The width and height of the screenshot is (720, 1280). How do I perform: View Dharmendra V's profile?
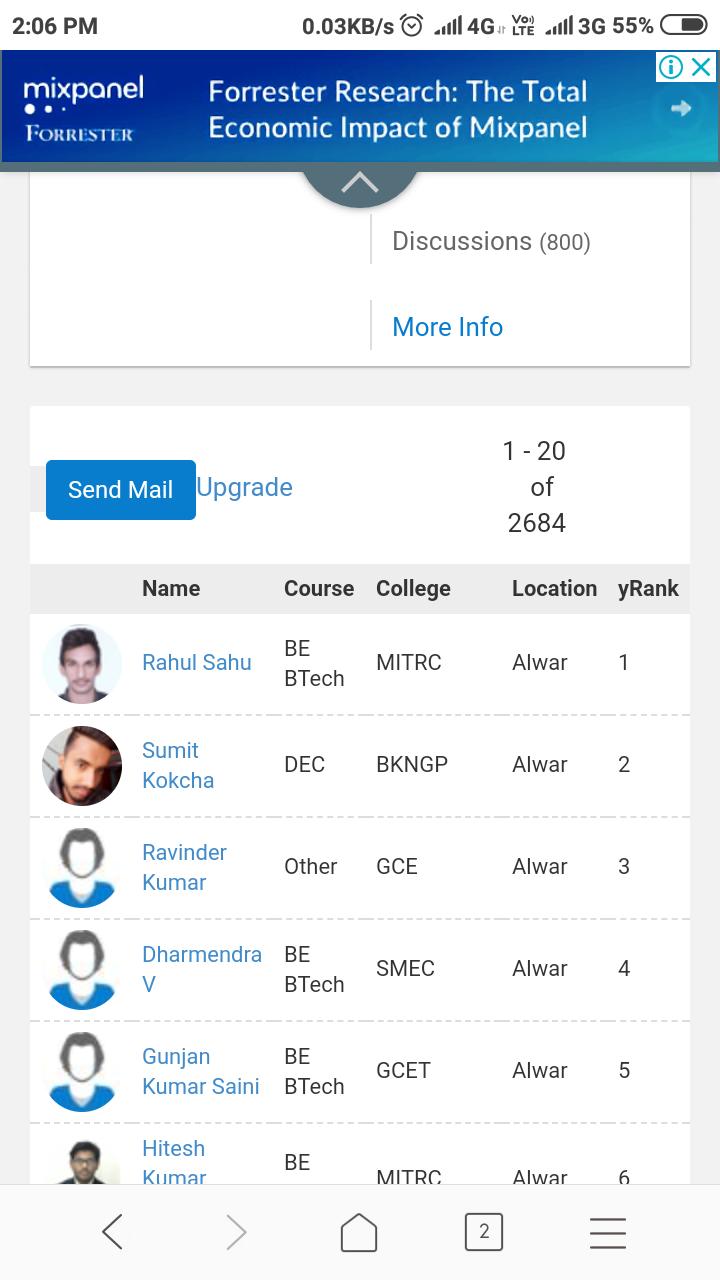[x=201, y=968]
